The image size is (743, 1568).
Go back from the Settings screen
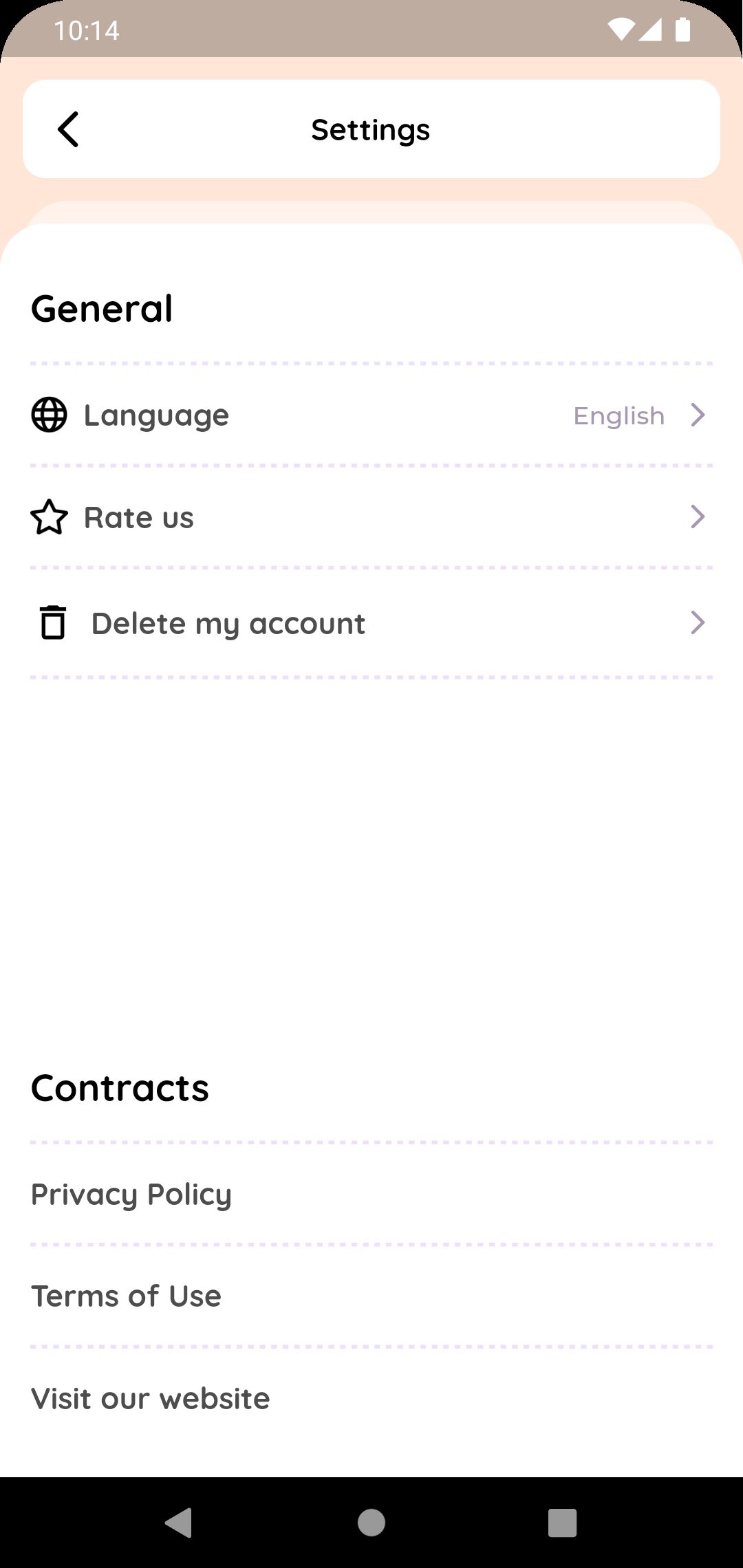(68, 129)
